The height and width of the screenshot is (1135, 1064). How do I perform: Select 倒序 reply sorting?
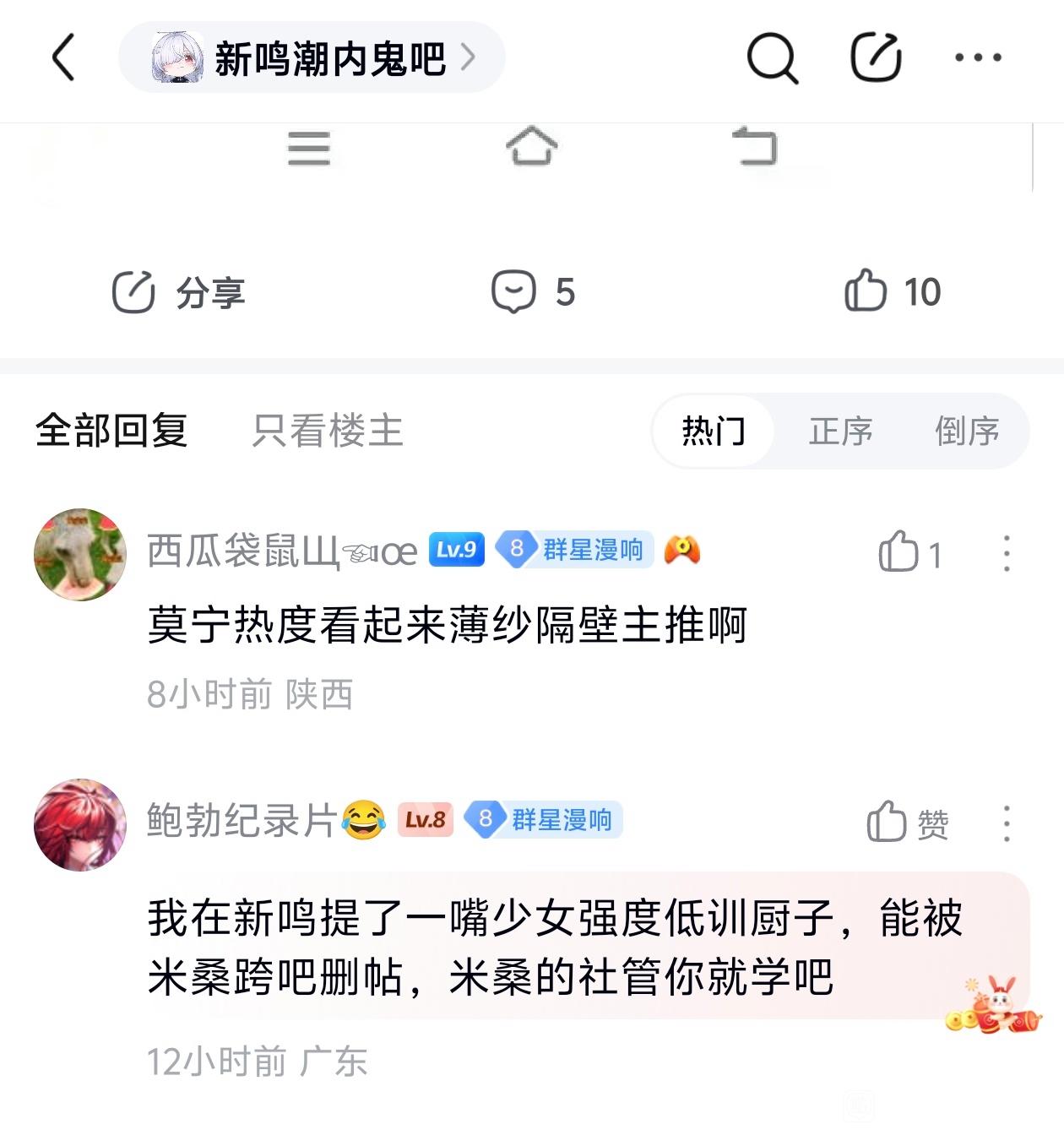pyautogui.click(x=967, y=431)
